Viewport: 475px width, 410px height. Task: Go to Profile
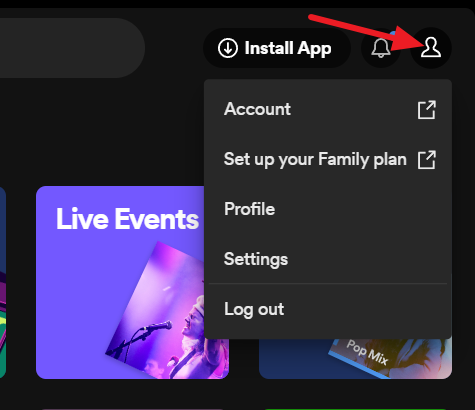328,209
